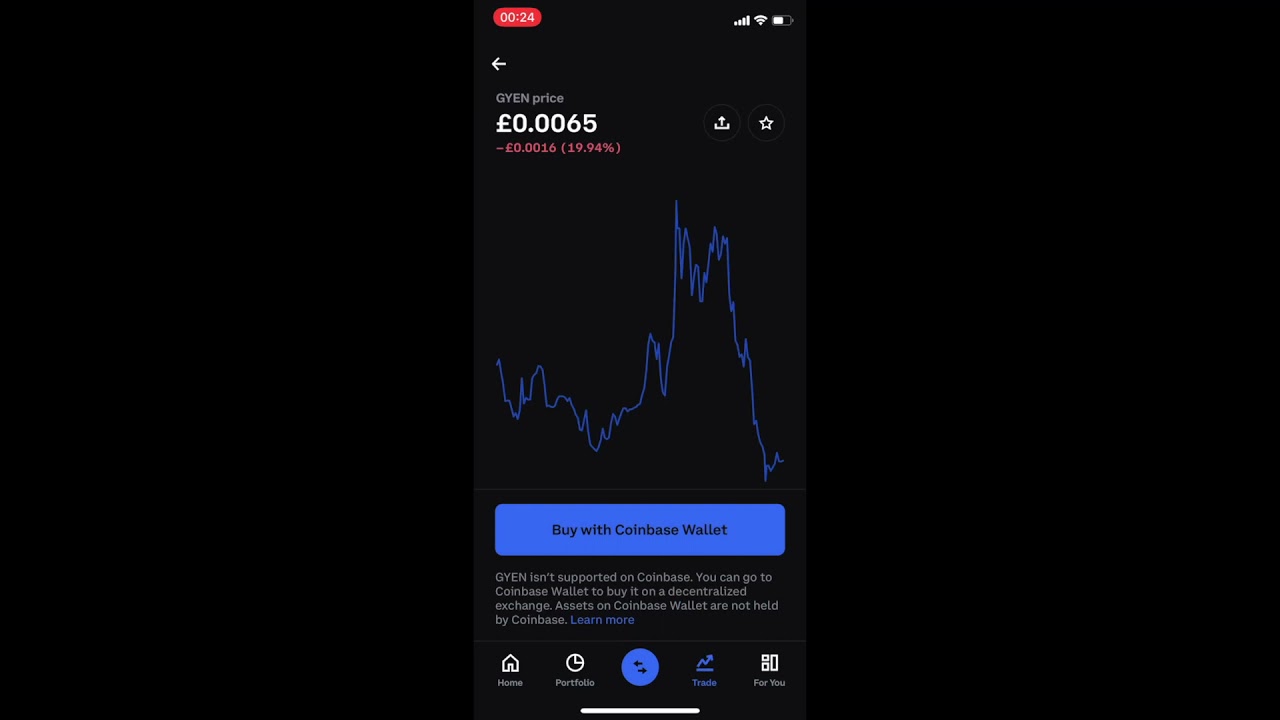The height and width of the screenshot is (720, 1280).
Task: Tap the center transfer arrows button
Action: click(640, 667)
